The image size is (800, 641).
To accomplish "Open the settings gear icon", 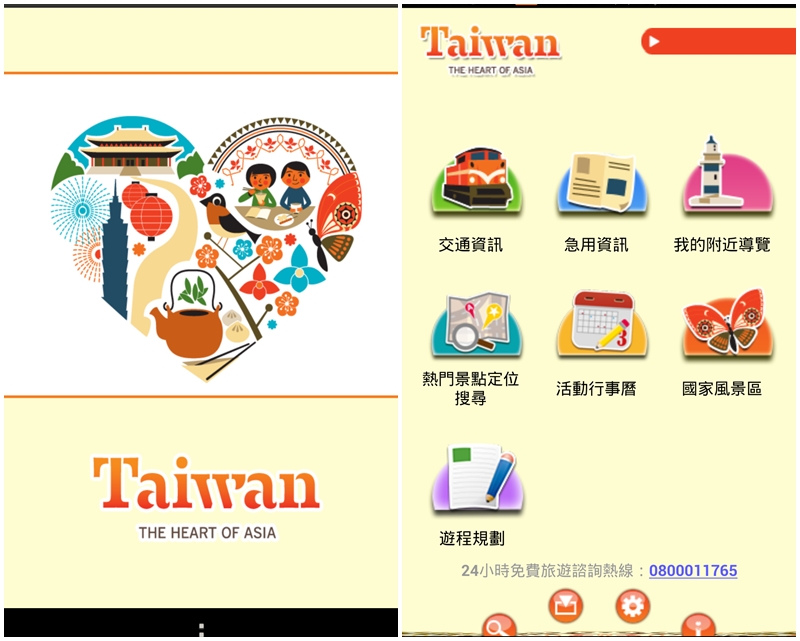I will [632, 605].
